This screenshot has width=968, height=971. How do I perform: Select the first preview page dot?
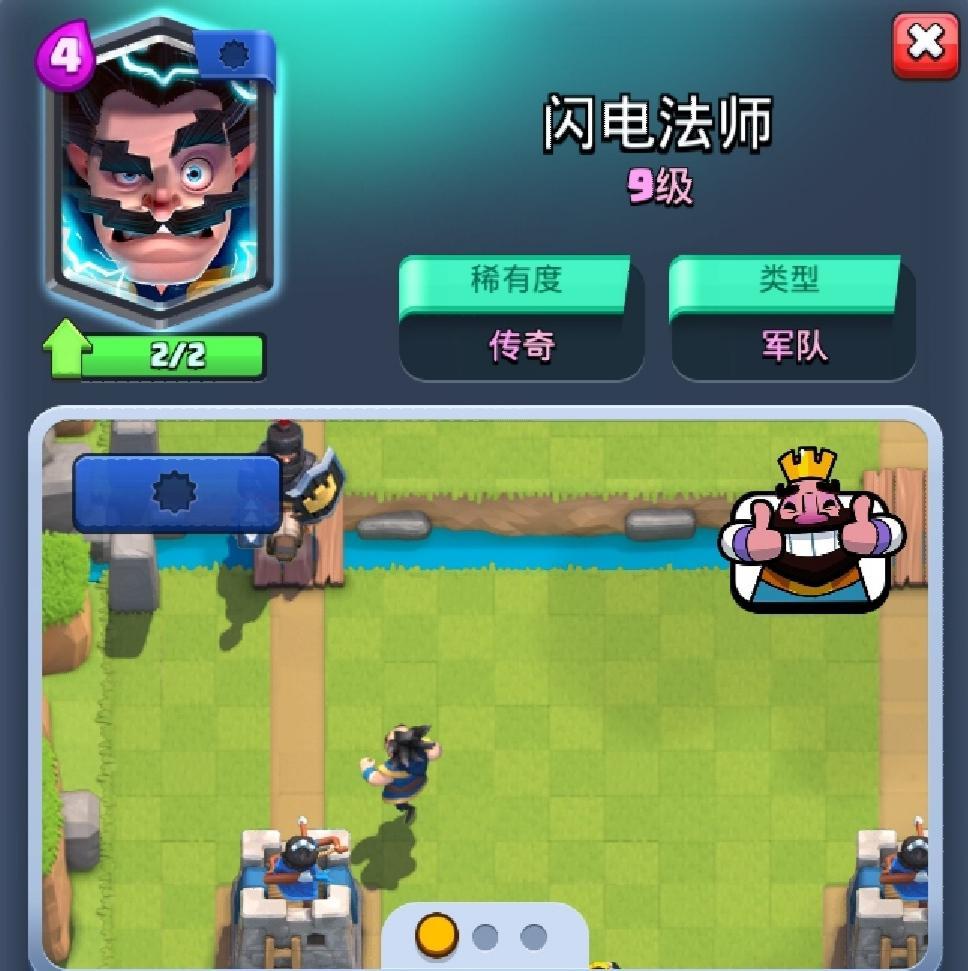click(x=436, y=936)
